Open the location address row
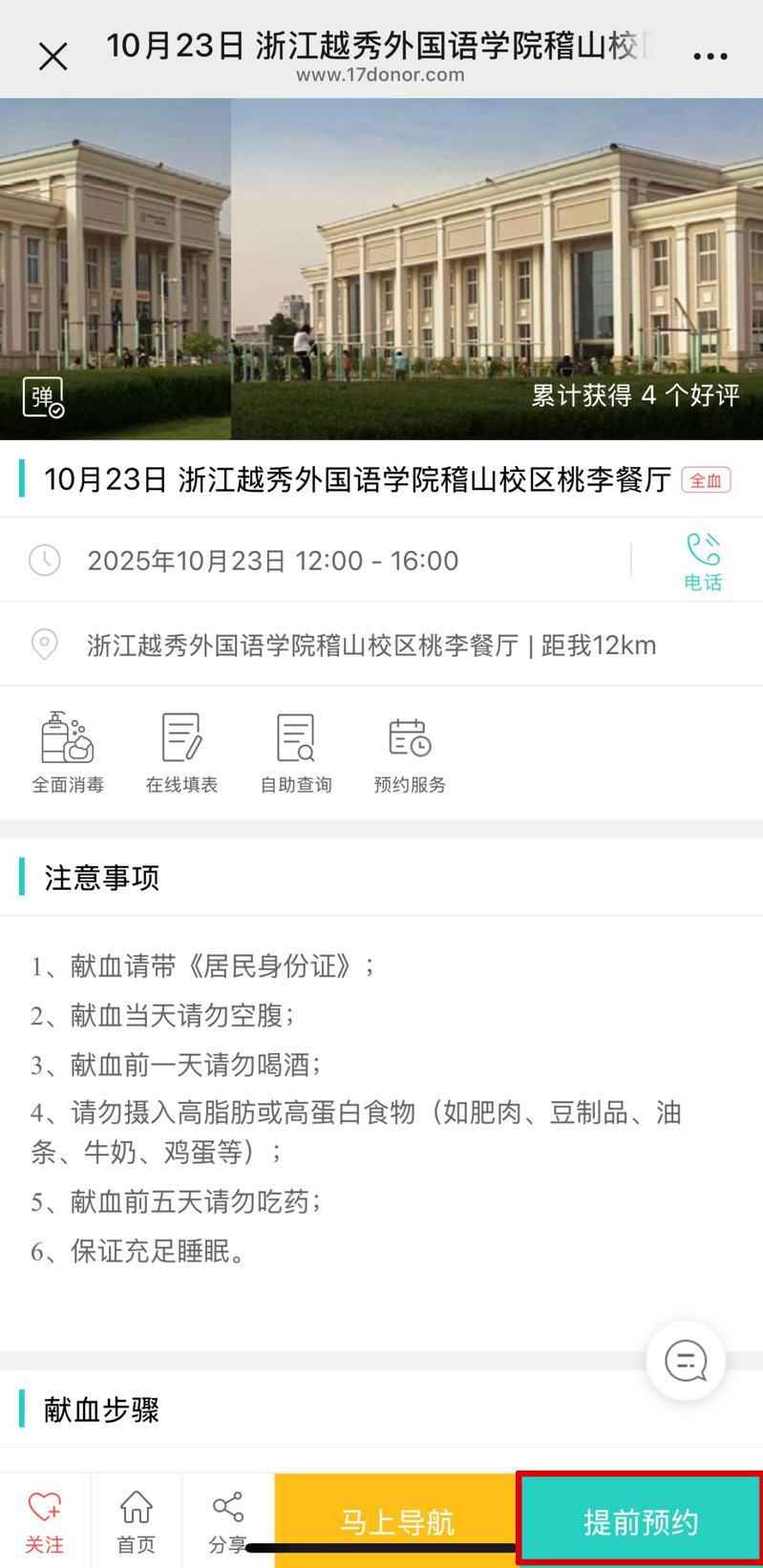This screenshot has height=1568, width=763. pyautogui.click(x=371, y=646)
